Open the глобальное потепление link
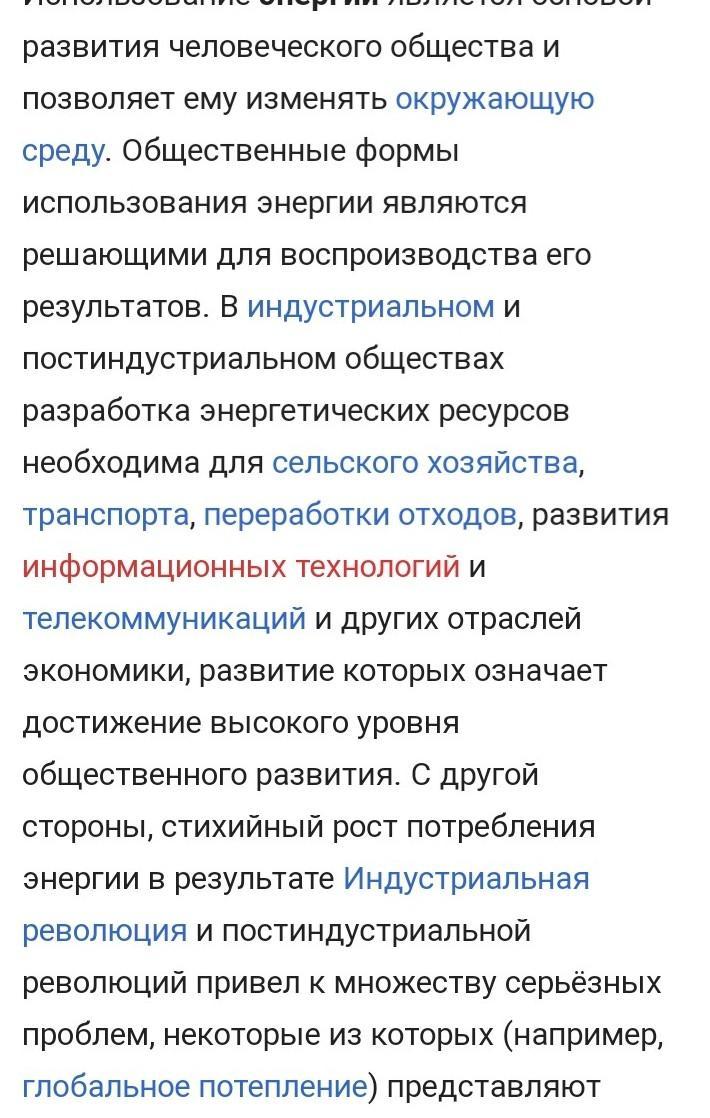This screenshot has width=710, height=1118. click(195, 1087)
